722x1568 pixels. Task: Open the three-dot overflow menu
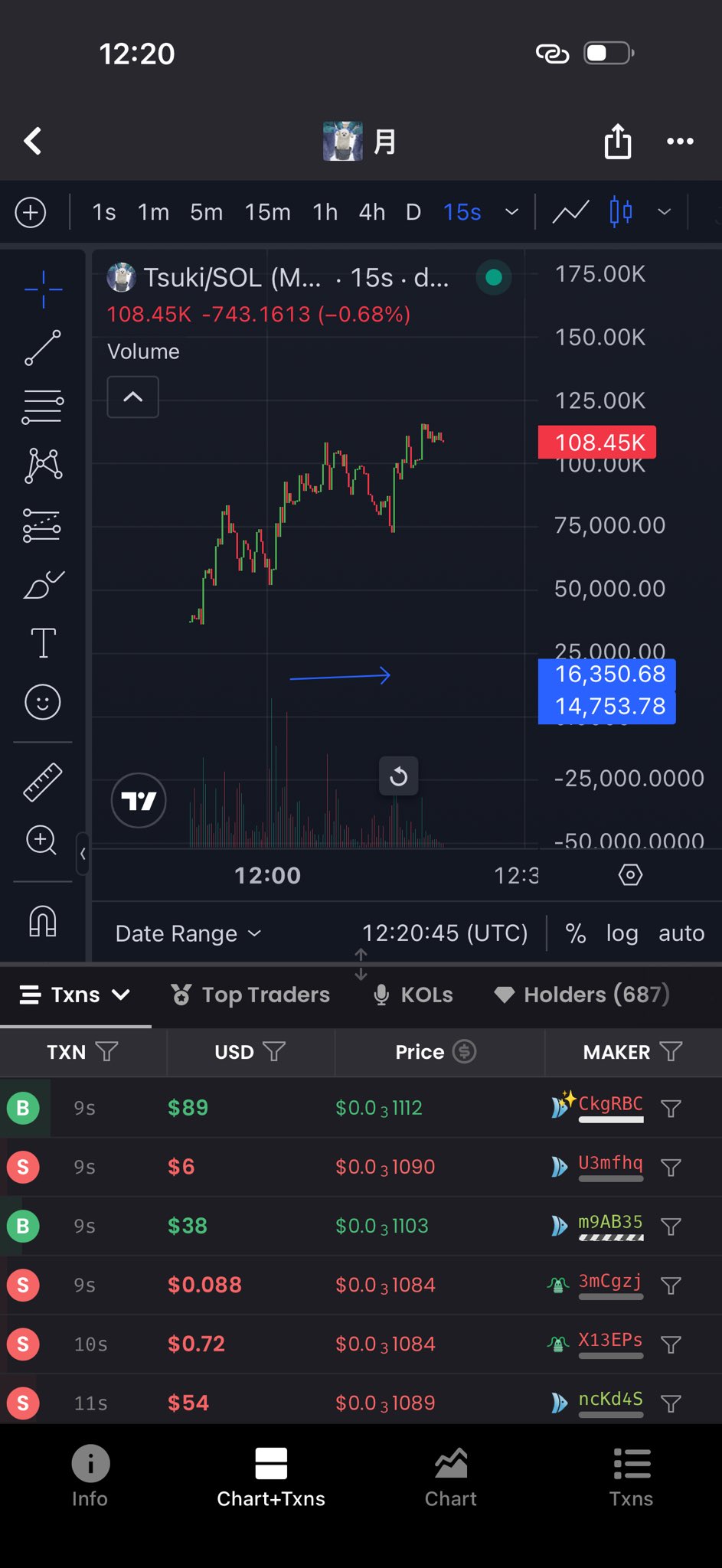(x=680, y=141)
